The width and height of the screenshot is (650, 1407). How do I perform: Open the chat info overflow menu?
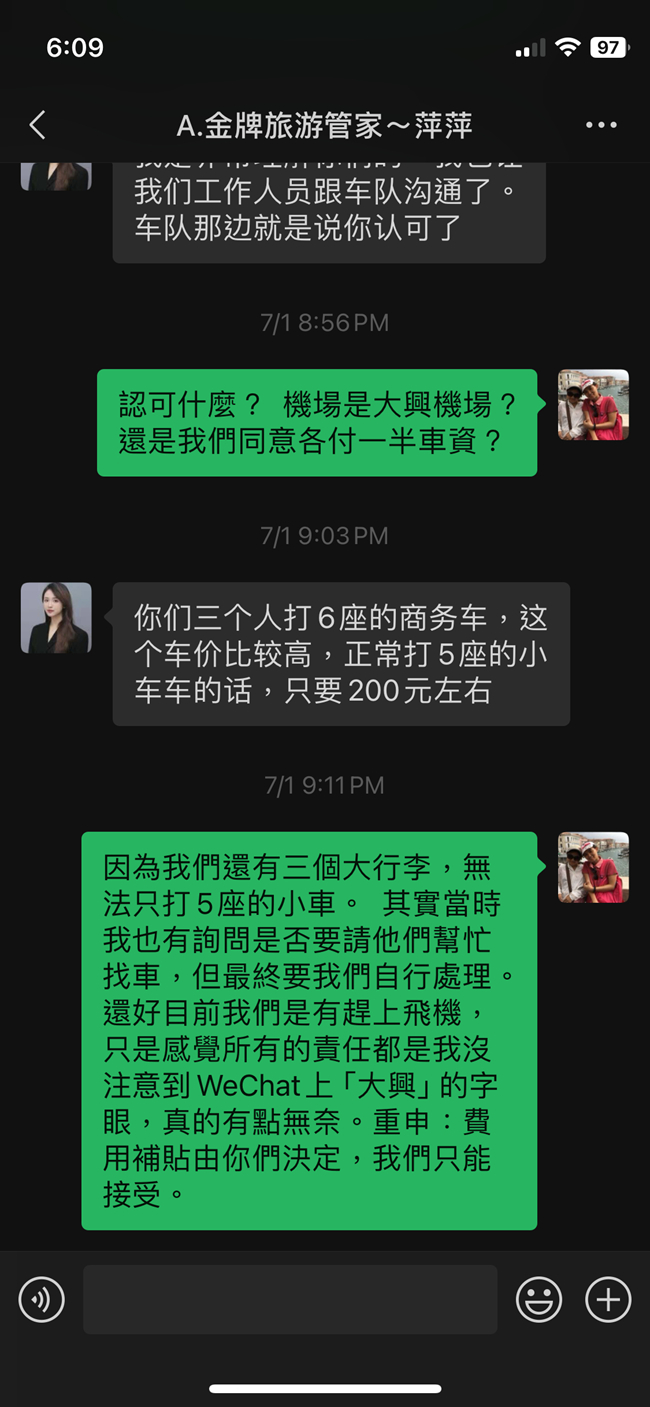coord(601,125)
